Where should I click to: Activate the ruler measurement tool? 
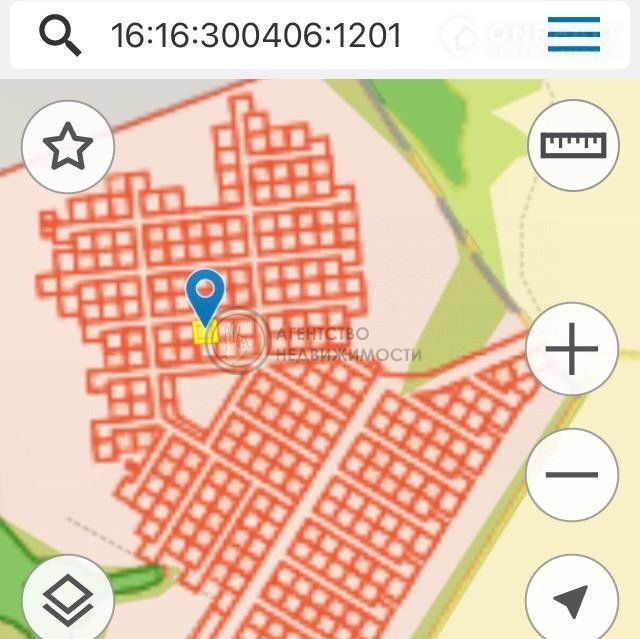[x=573, y=145]
